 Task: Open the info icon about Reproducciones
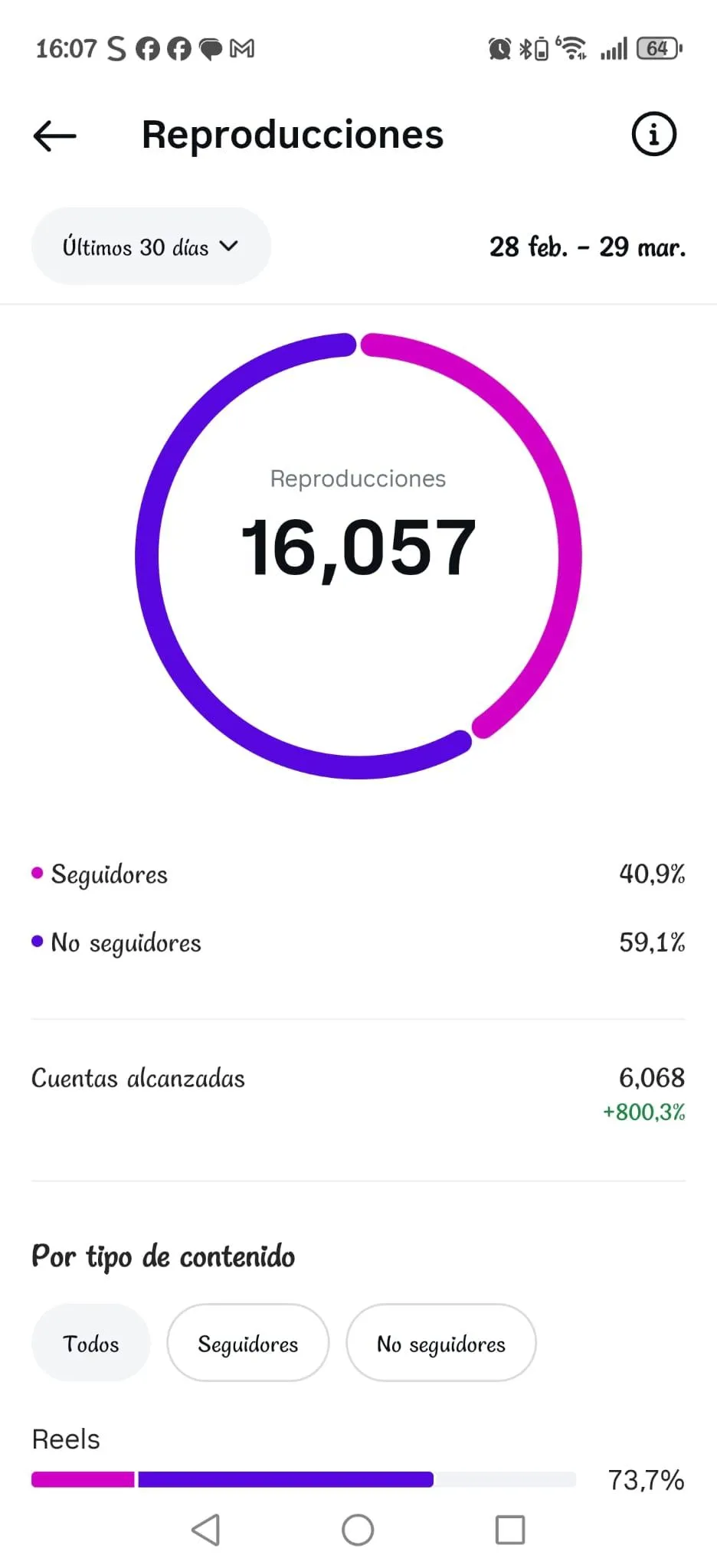point(653,135)
